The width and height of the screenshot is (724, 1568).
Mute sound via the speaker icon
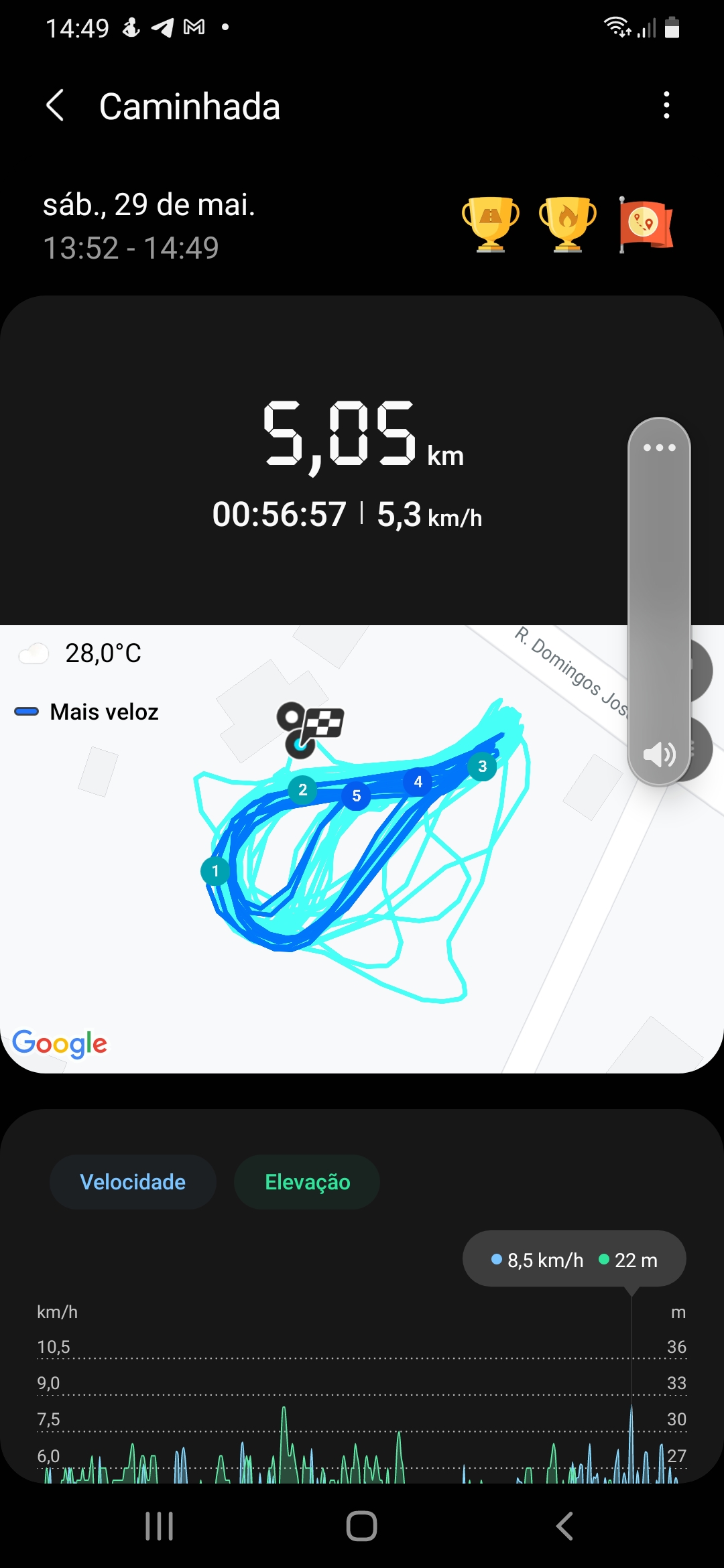tap(659, 754)
